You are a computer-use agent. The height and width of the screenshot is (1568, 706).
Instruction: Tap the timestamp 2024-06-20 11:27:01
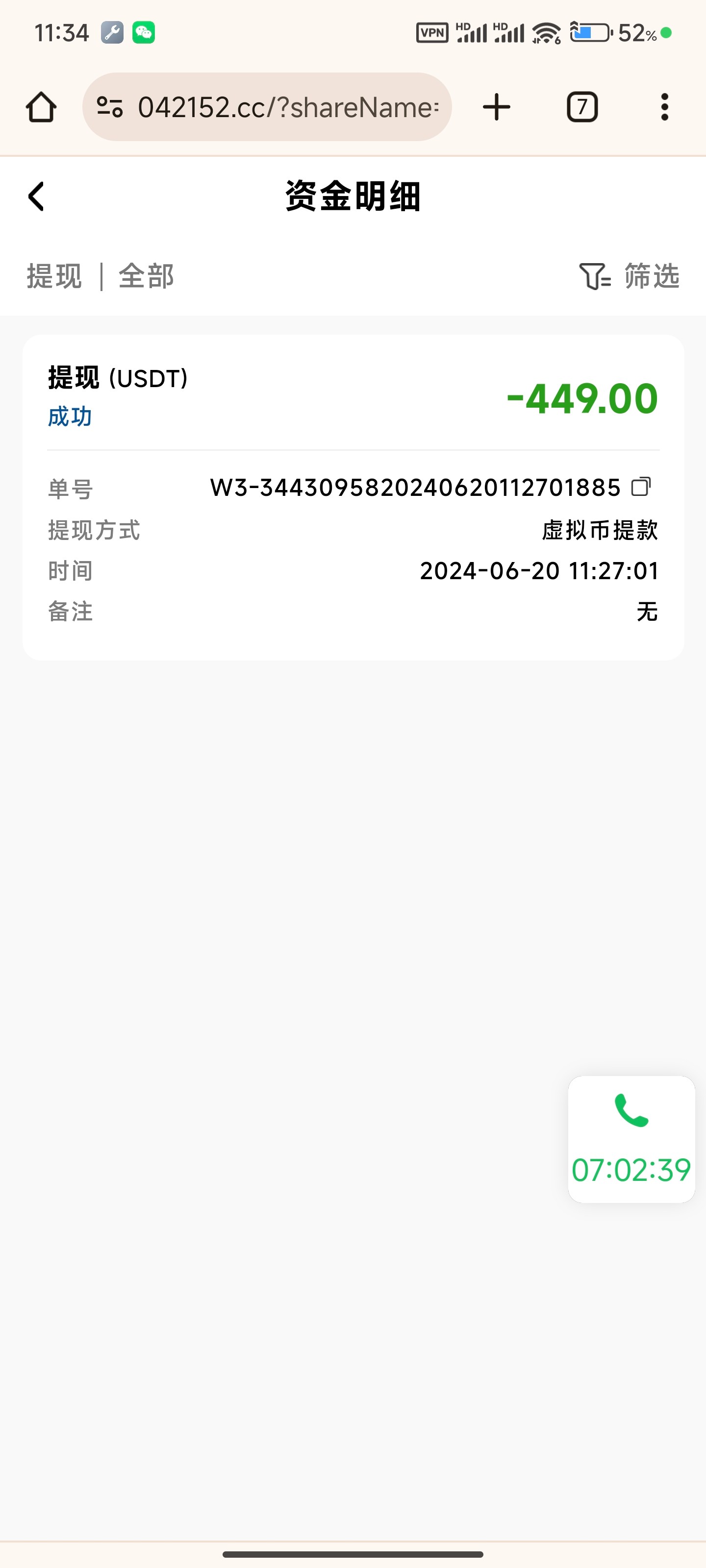539,571
